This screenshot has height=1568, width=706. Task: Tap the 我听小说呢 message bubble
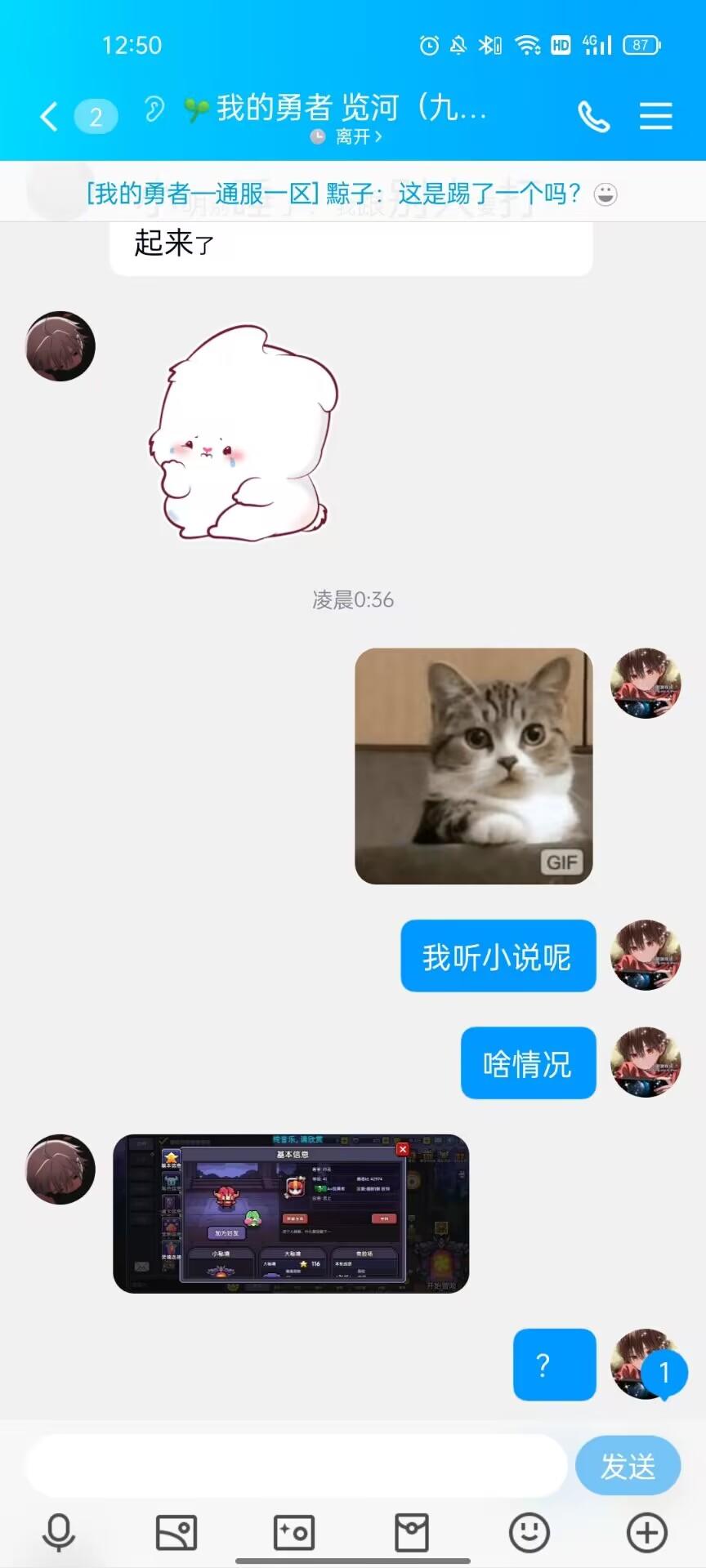(x=498, y=956)
